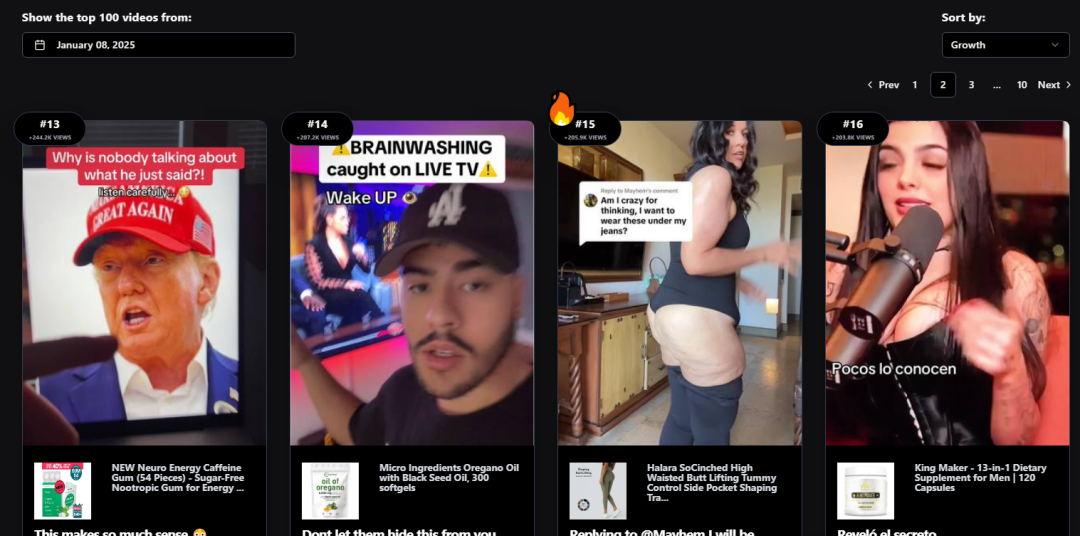Expand the Sort by Growth dropdown
This screenshot has height=536, width=1080.
tap(1005, 45)
